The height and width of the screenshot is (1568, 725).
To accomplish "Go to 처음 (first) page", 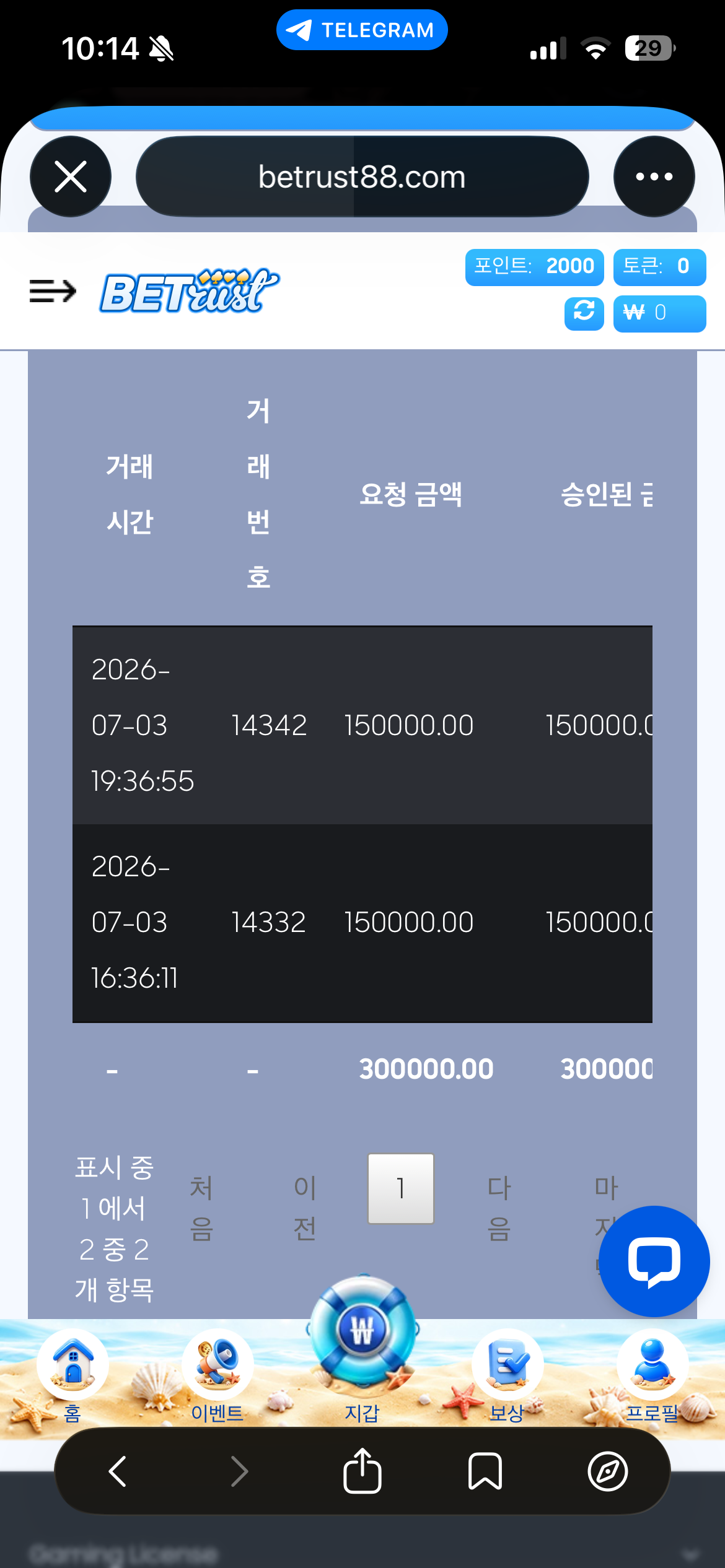I will [201, 1208].
